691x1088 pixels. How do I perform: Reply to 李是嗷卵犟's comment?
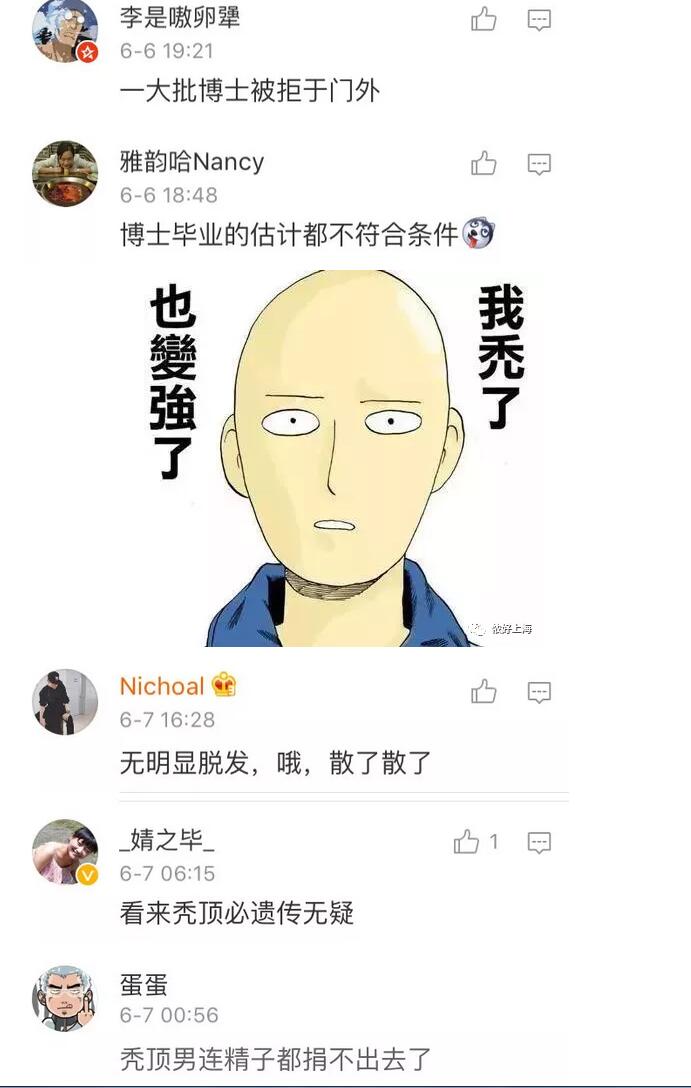tap(539, 20)
